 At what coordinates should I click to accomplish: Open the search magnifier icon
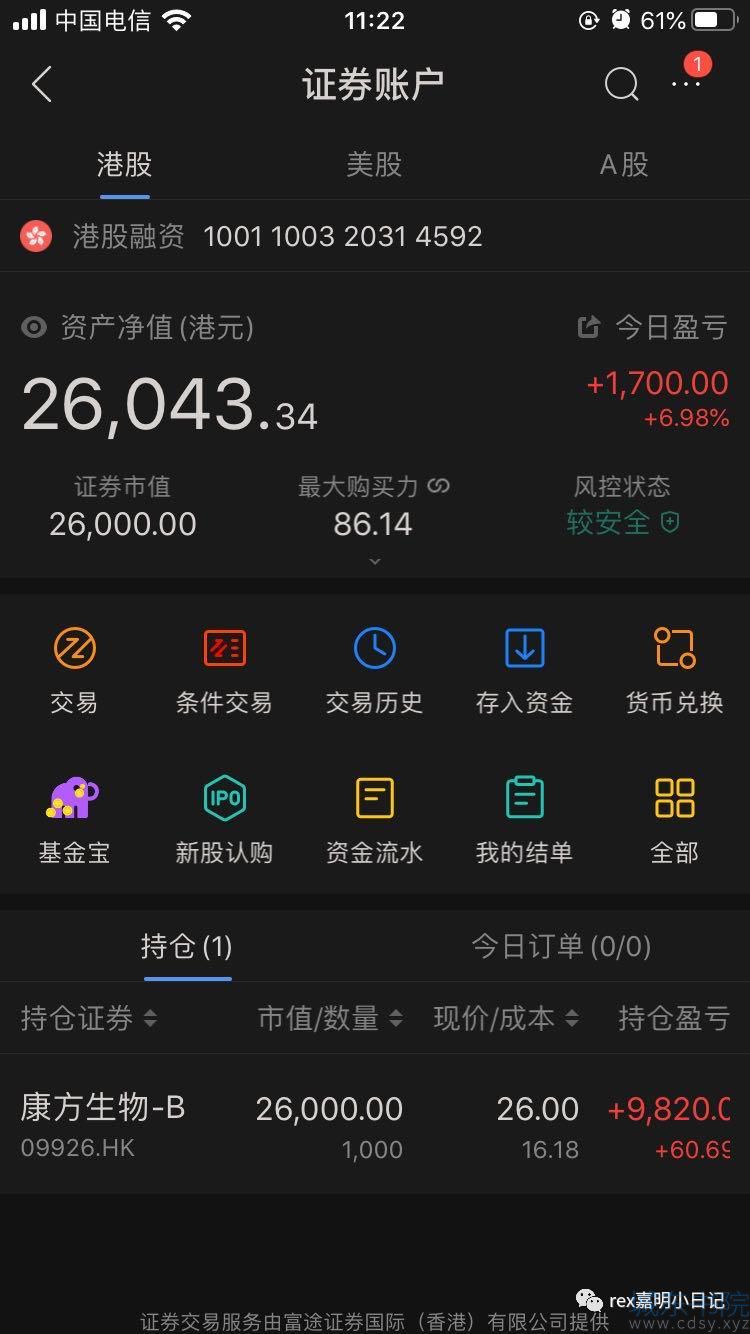coord(621,85)
